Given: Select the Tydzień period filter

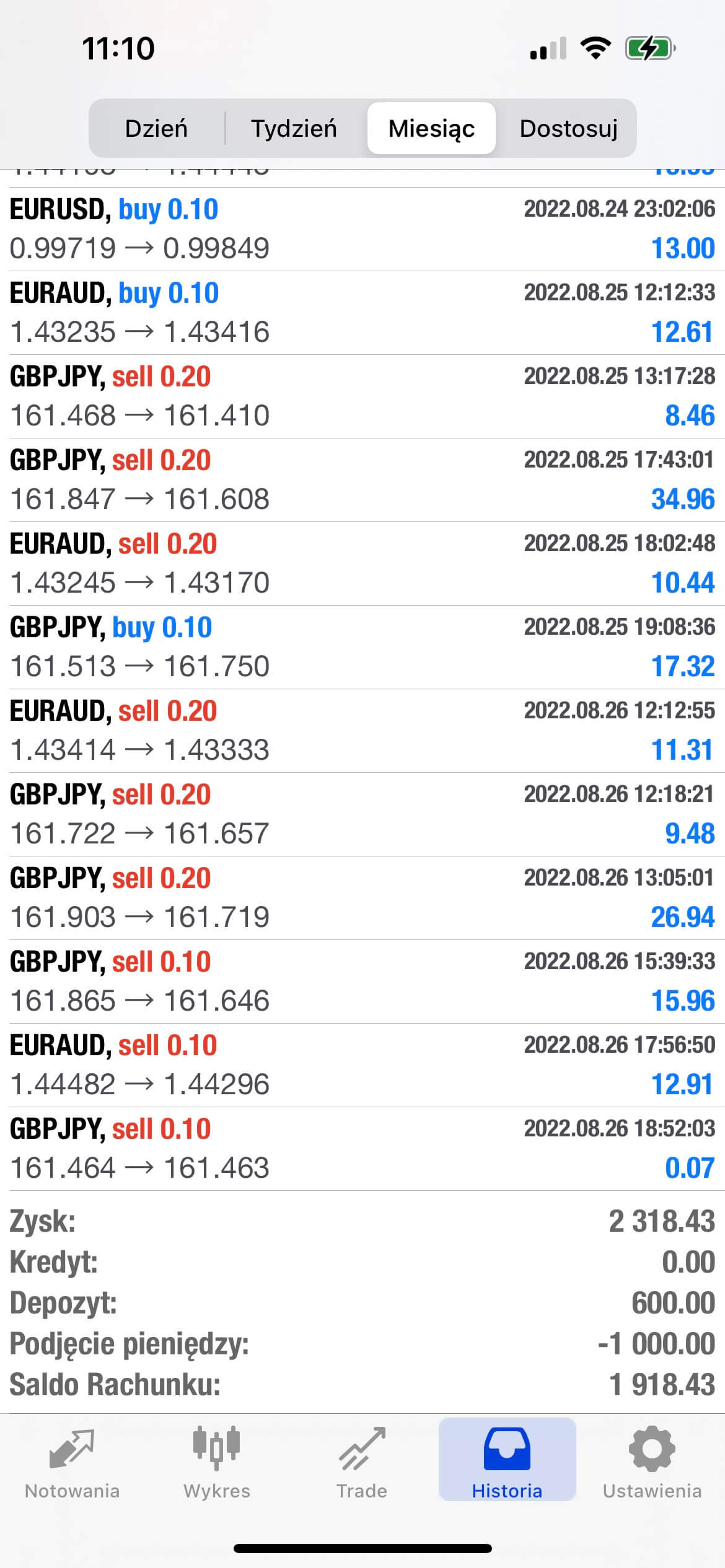Looking at the screenshot, I should point(294,128).
